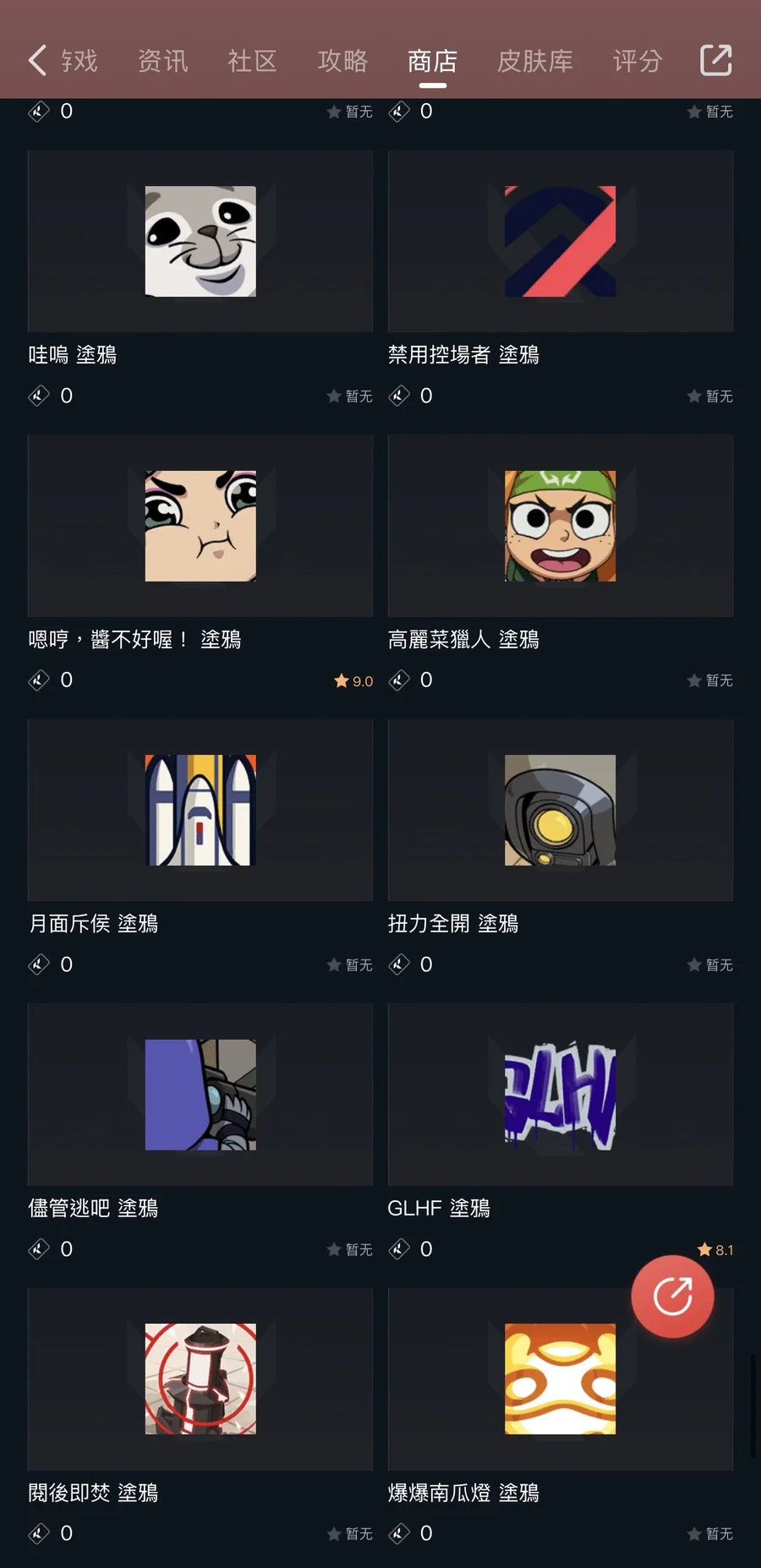This screenshot has width=761, height=1568.
Task: Select the 儘管逃吧 塗鴉 item
Action: point(200,1095)
